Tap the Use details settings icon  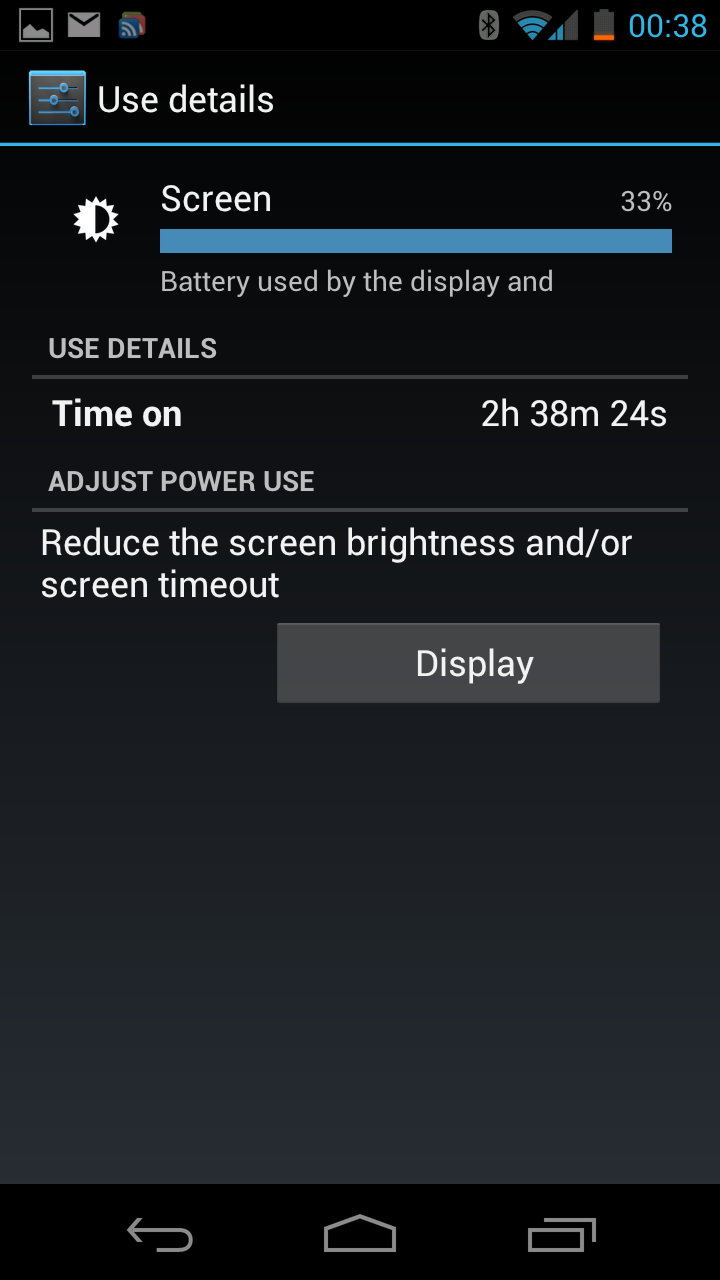coord(57,98)
